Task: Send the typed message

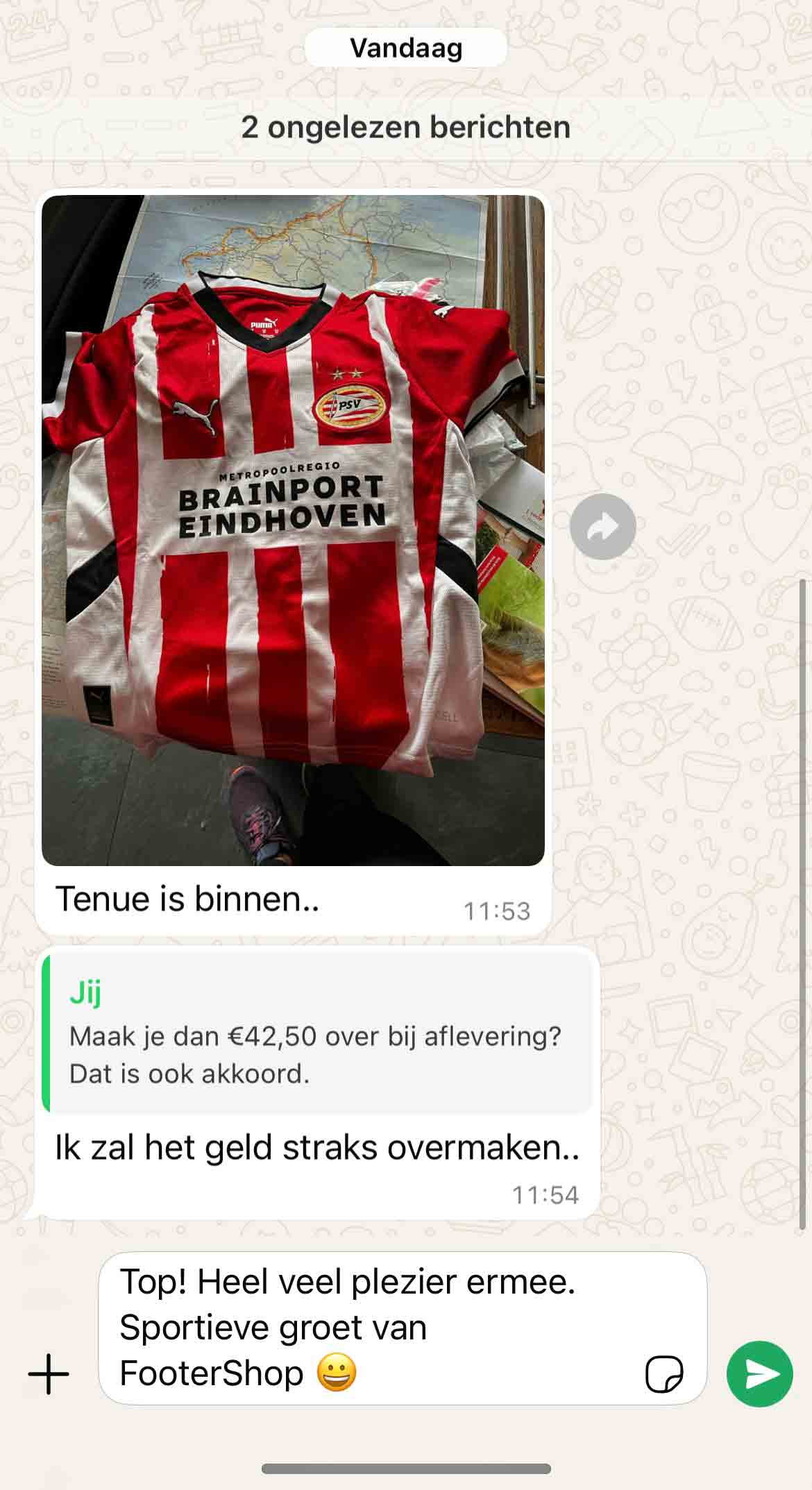Action: [759, 1374]
